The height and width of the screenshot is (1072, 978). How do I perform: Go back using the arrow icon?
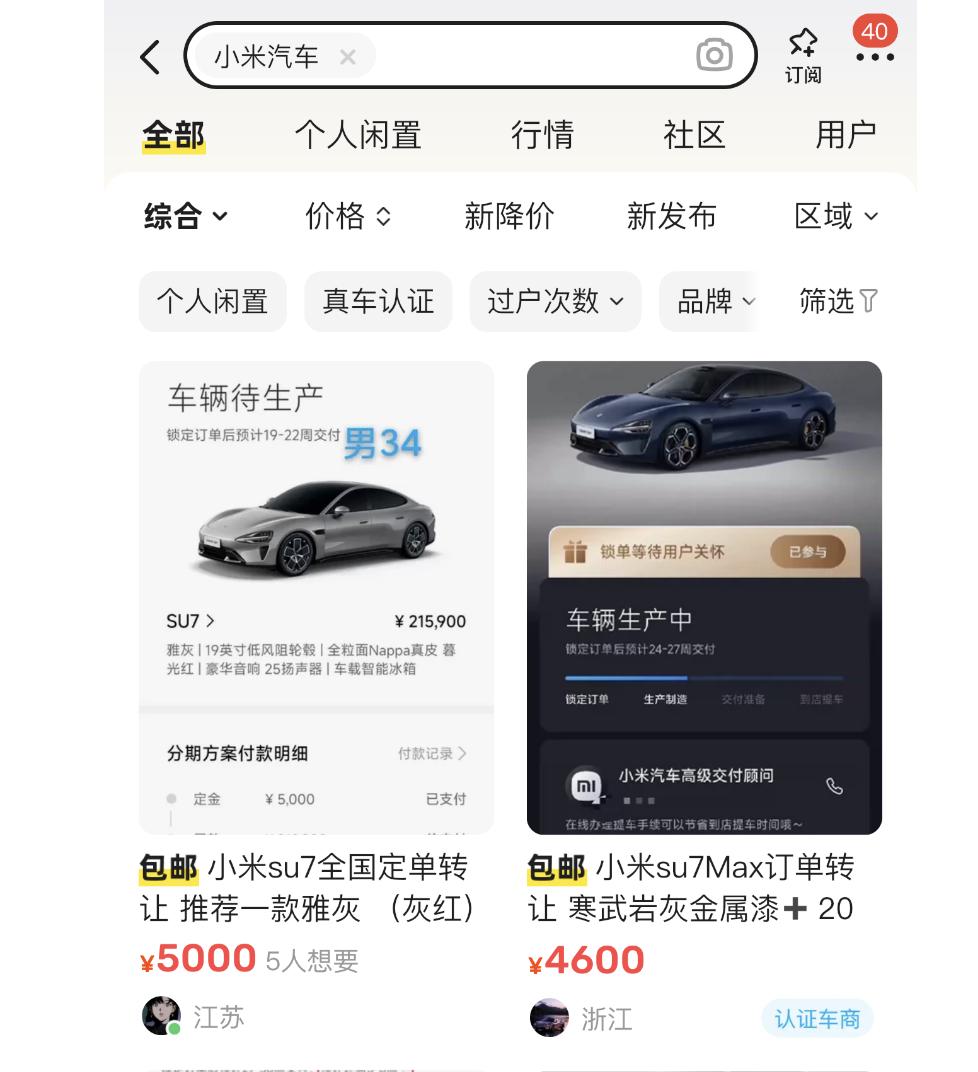(x=151, y=57)
